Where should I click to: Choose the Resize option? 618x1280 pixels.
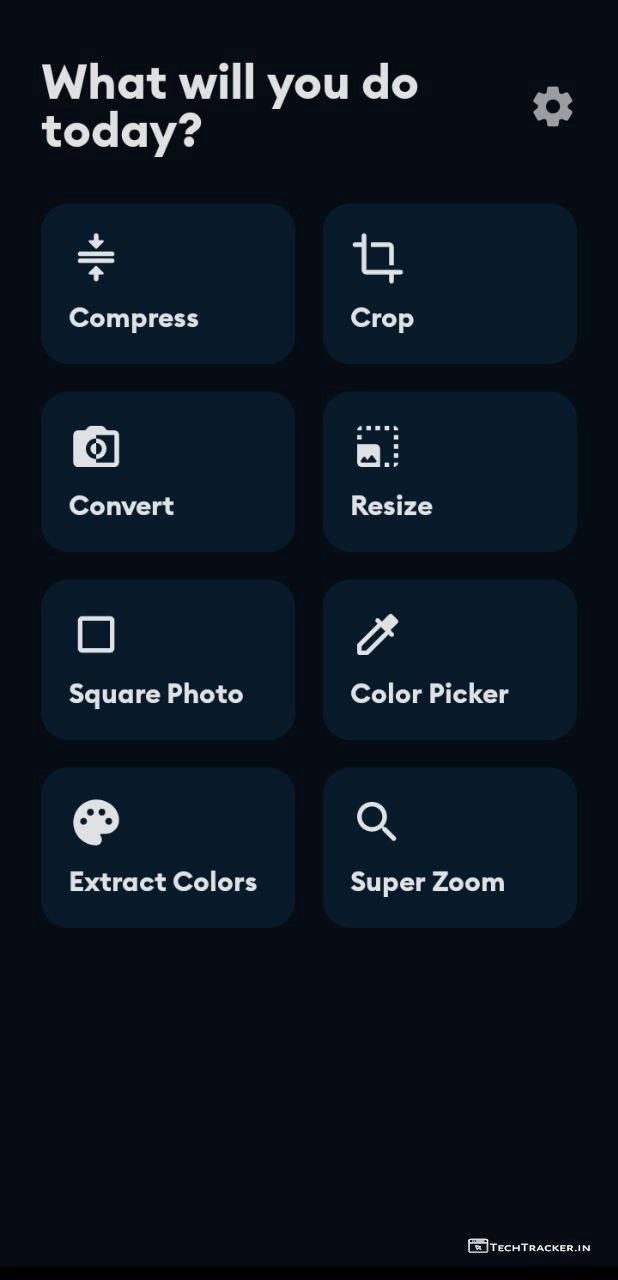point(449,472)
